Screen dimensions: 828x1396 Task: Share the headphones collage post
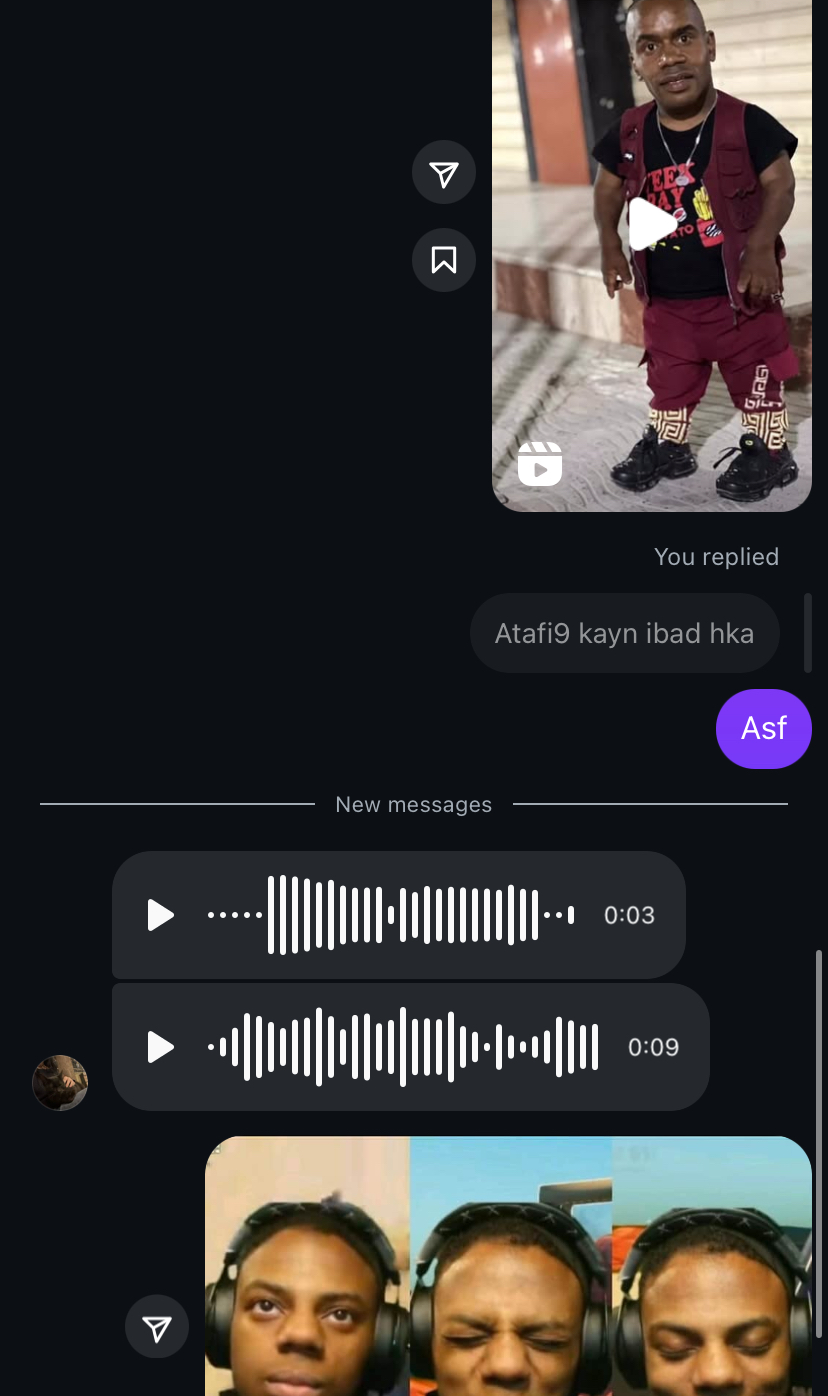click(x=157, y=1327)
